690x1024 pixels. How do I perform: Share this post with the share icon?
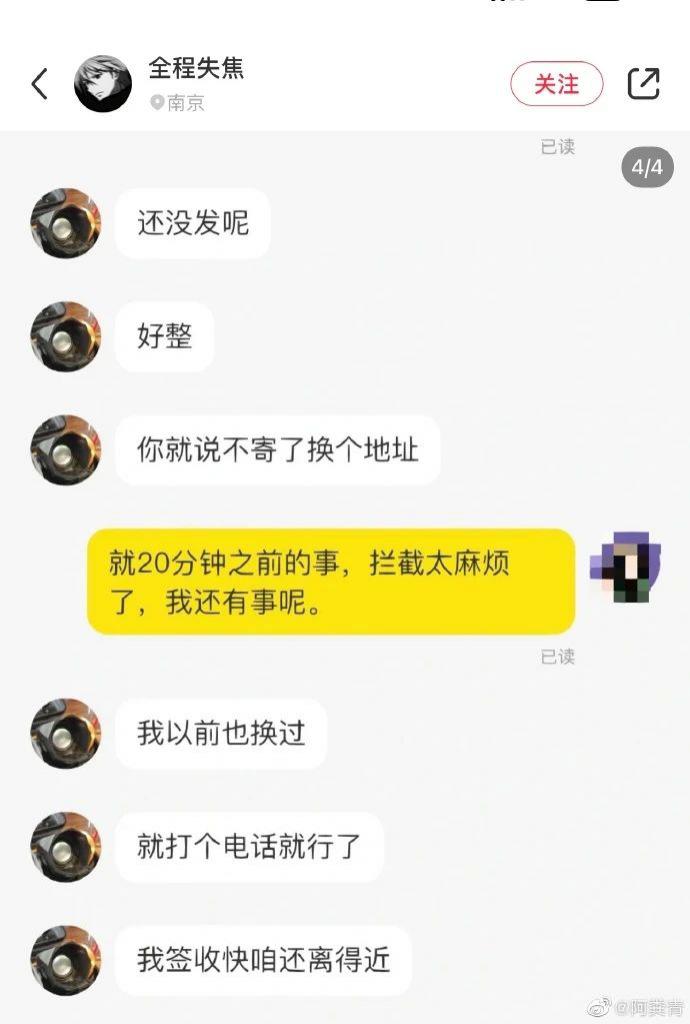pos(643,84)
